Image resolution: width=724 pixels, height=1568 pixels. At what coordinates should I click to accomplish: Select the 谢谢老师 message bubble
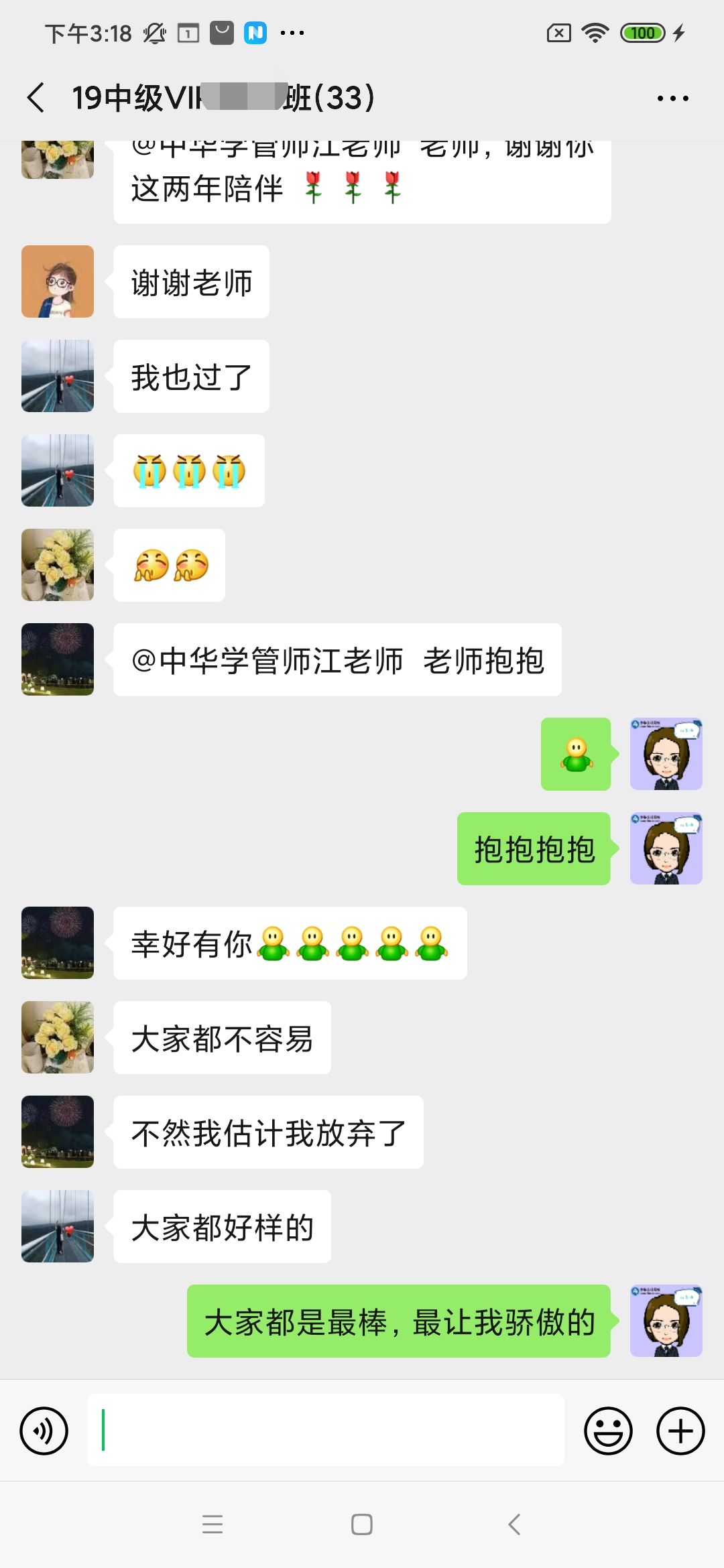pos(190,281)
